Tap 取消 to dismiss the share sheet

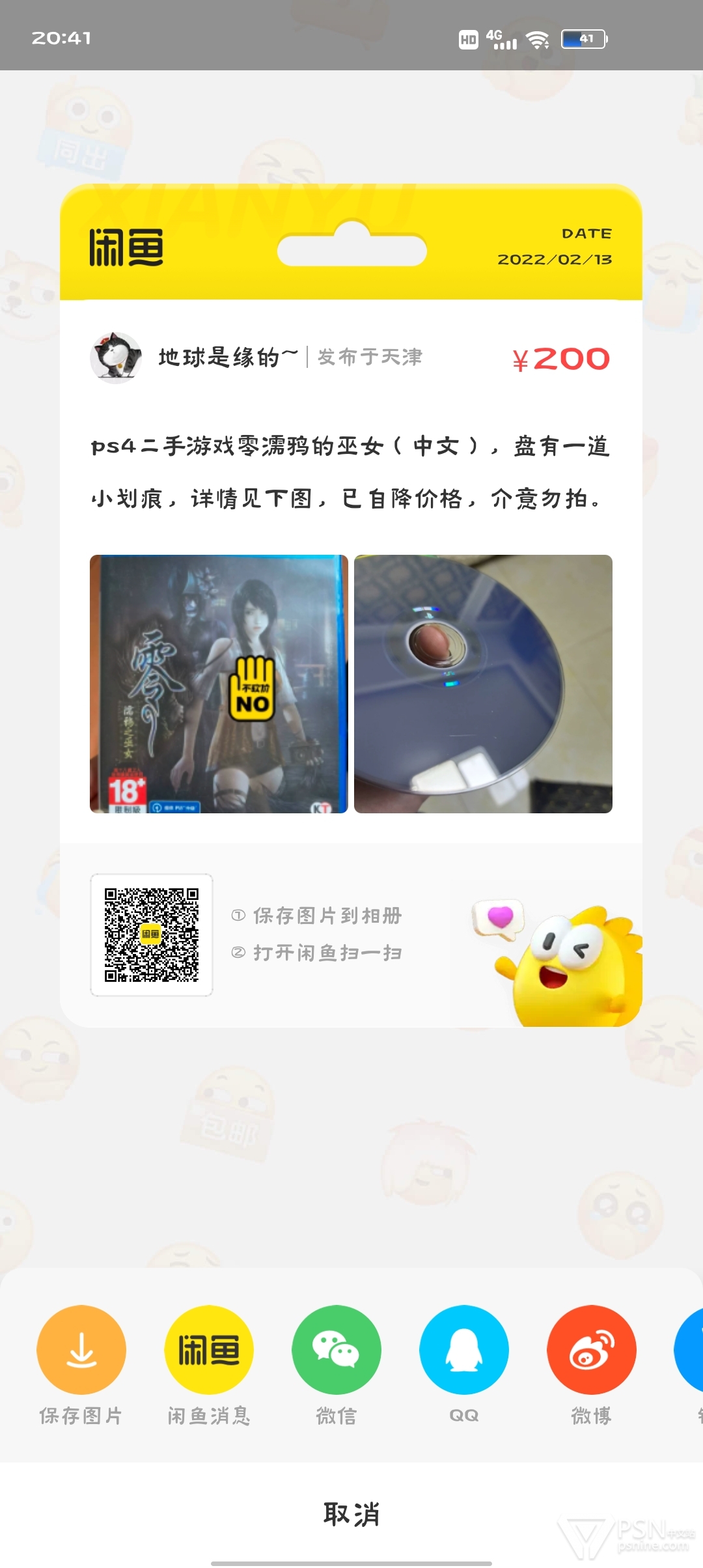(x=351, y=1514)
